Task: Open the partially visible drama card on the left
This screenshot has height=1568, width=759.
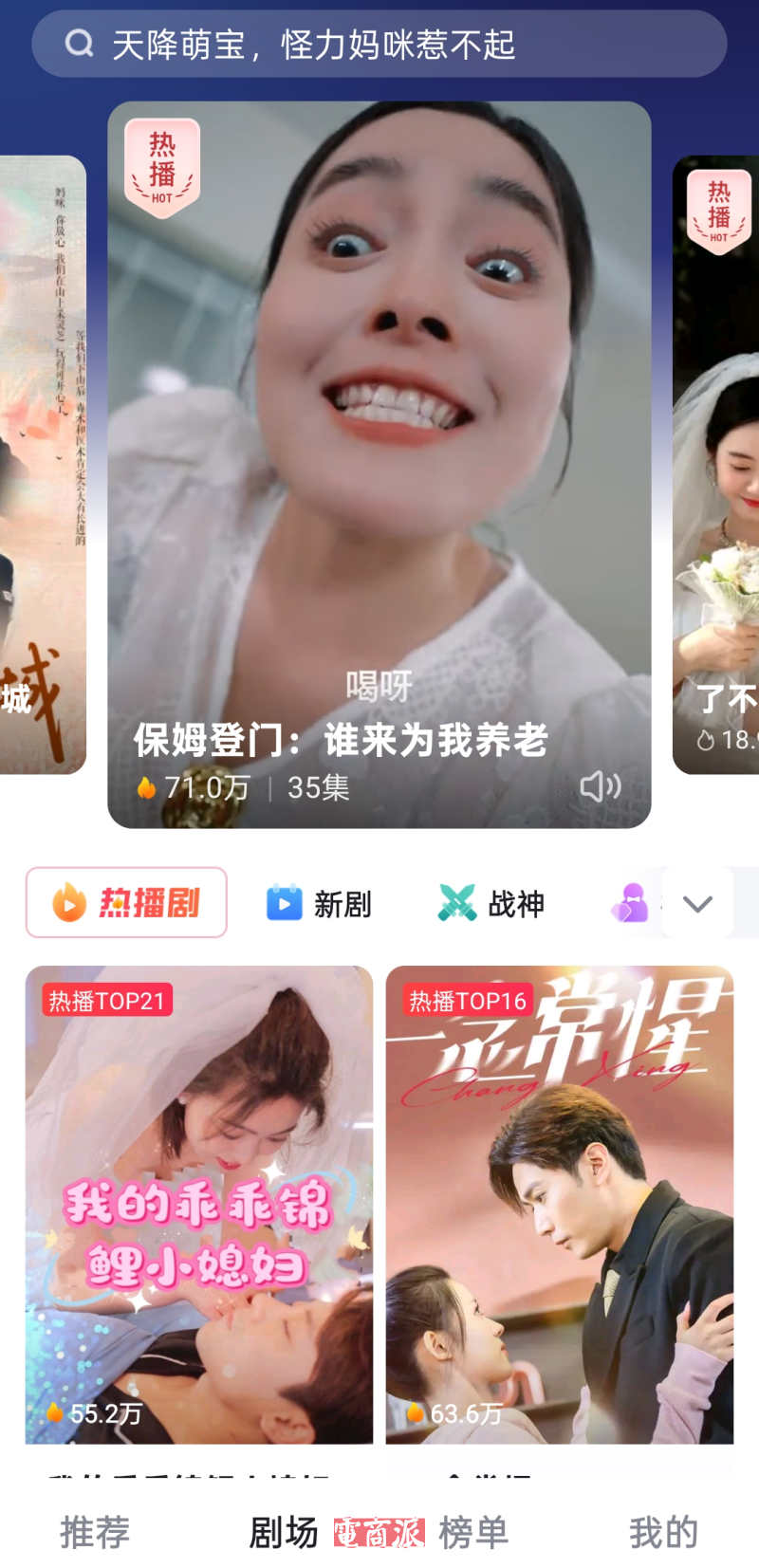Action: coord(43,465)
